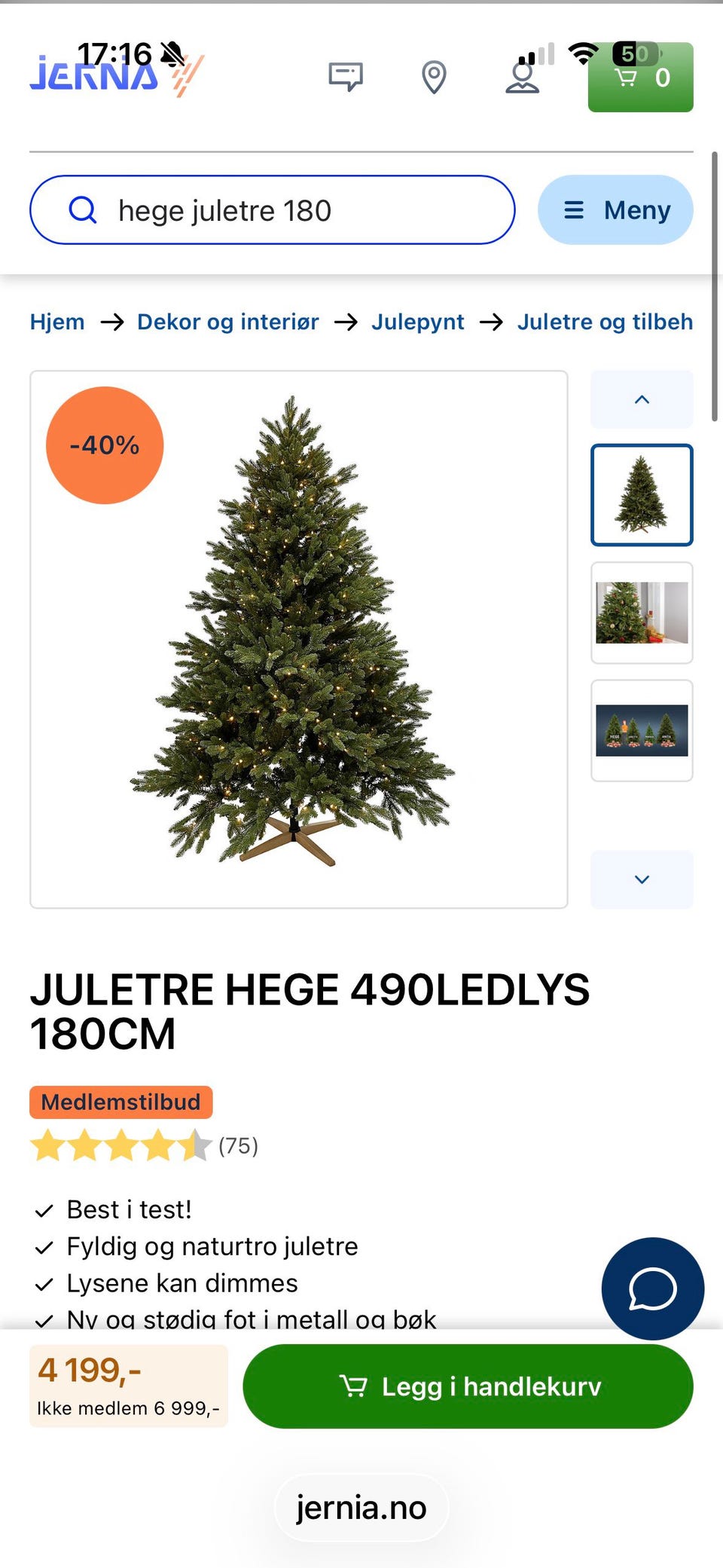Show more images with down chevron
The width and height of the screenshot is (723, 1568).
pyautogui.click(x=642, y=879)
